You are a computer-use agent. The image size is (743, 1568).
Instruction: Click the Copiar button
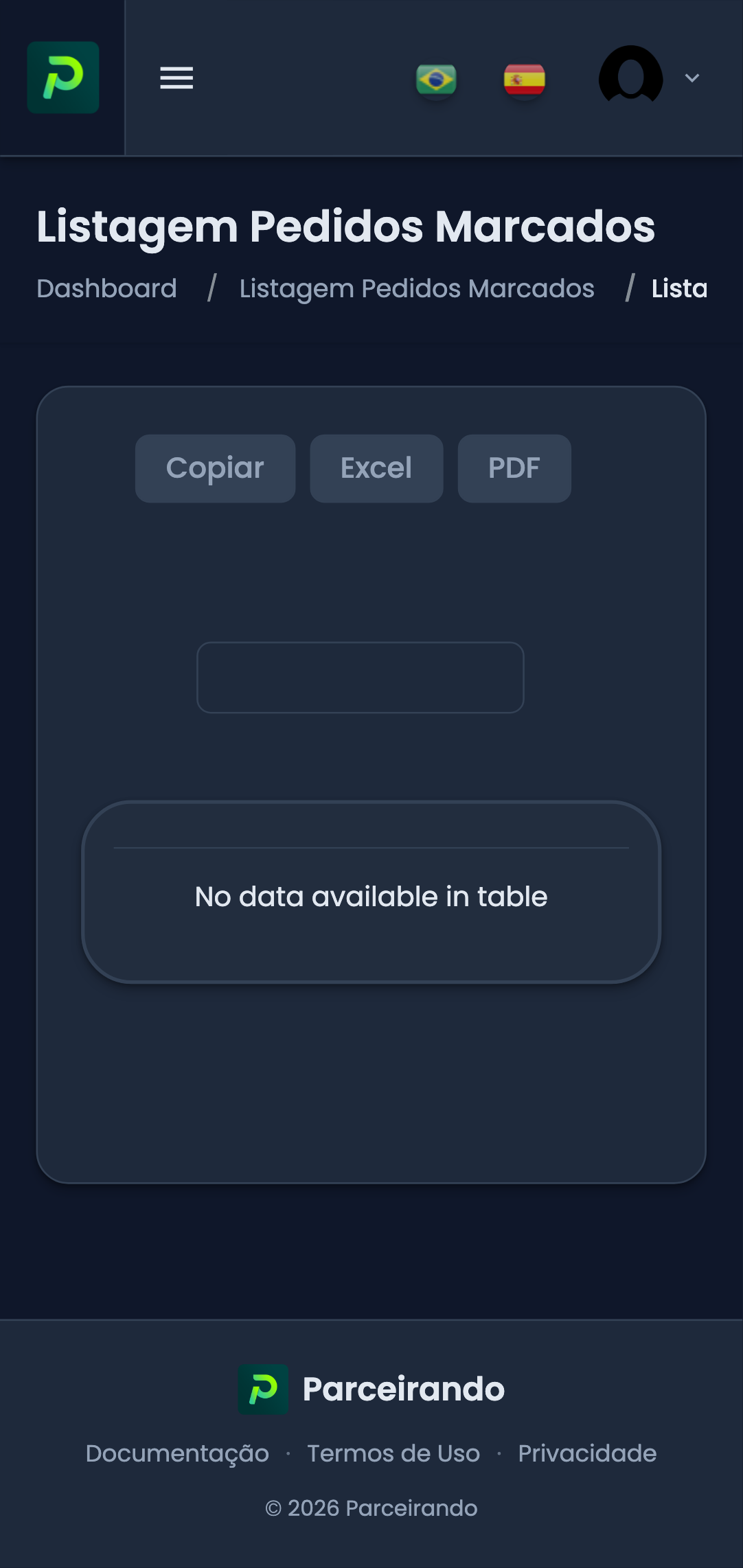[x=215, y=468]
